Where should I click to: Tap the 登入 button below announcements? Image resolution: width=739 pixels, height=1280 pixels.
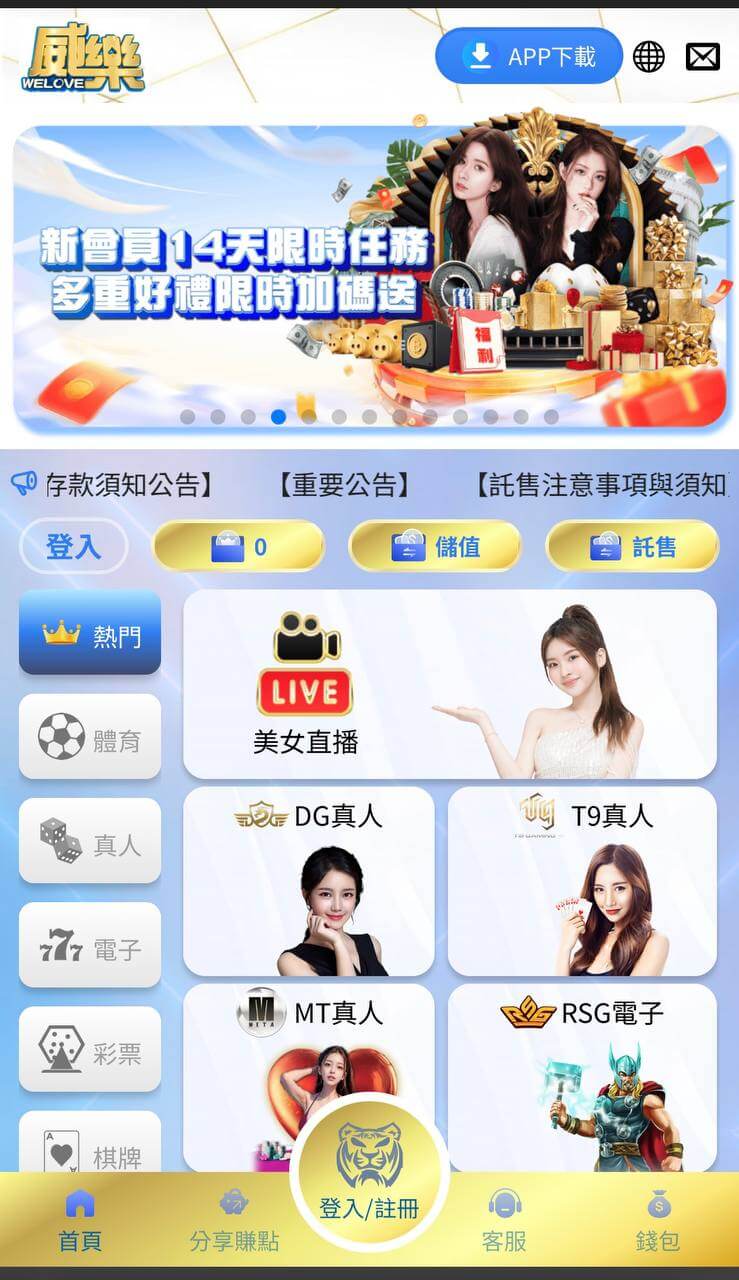click(74, 546)
